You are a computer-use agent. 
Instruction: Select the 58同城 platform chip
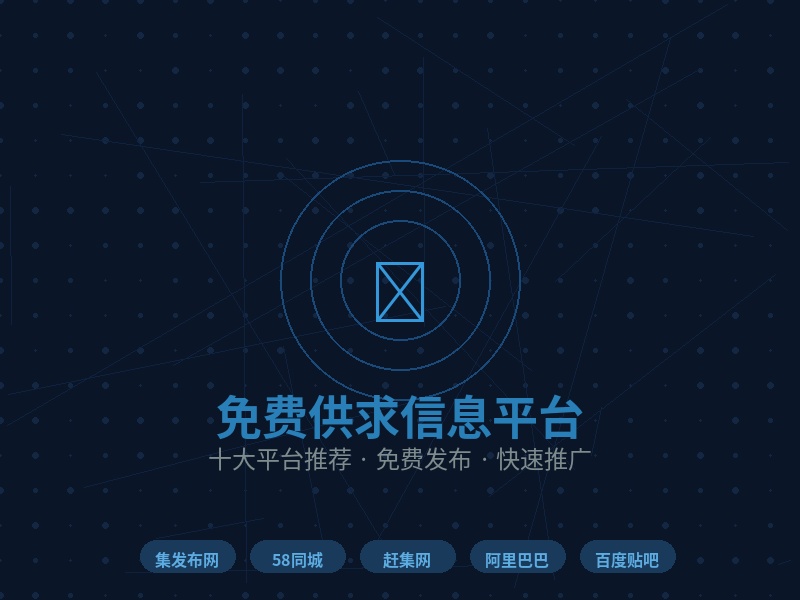[x=297, y=558]
